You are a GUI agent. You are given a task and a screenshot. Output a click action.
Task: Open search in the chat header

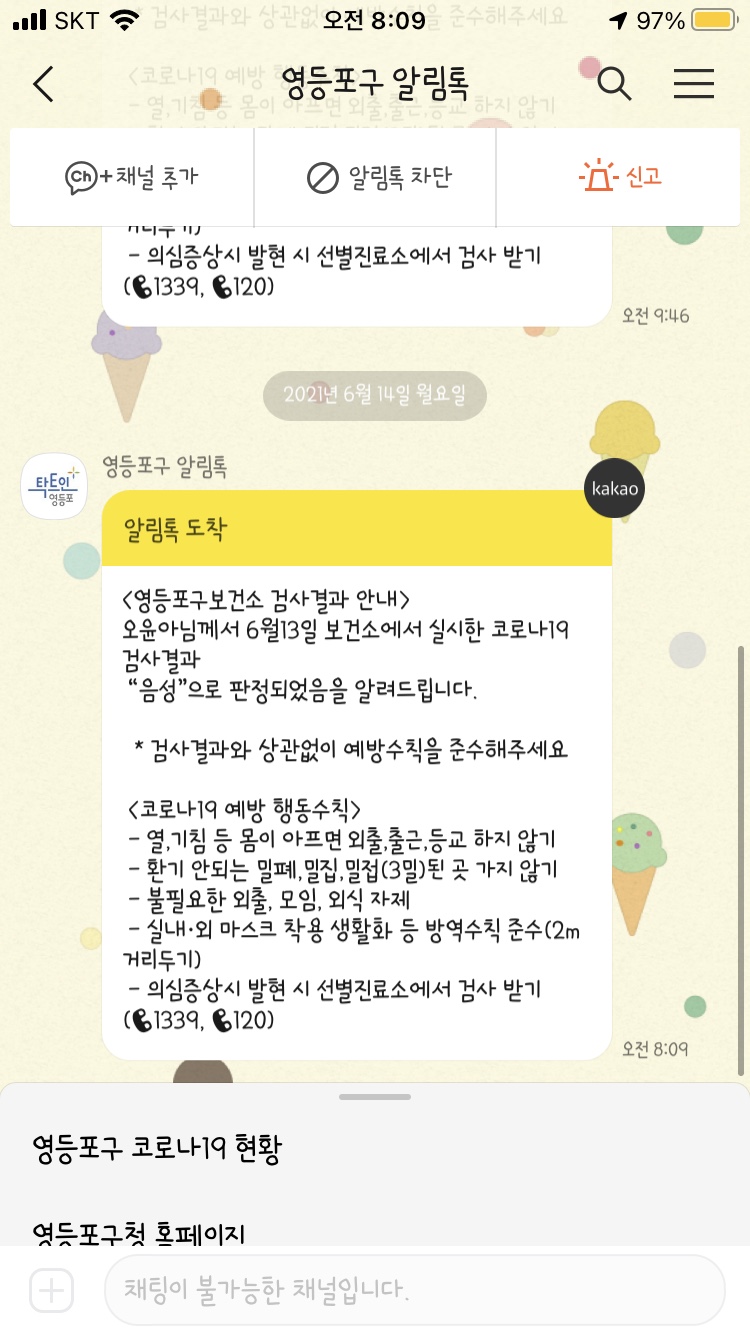pos(614,84)
